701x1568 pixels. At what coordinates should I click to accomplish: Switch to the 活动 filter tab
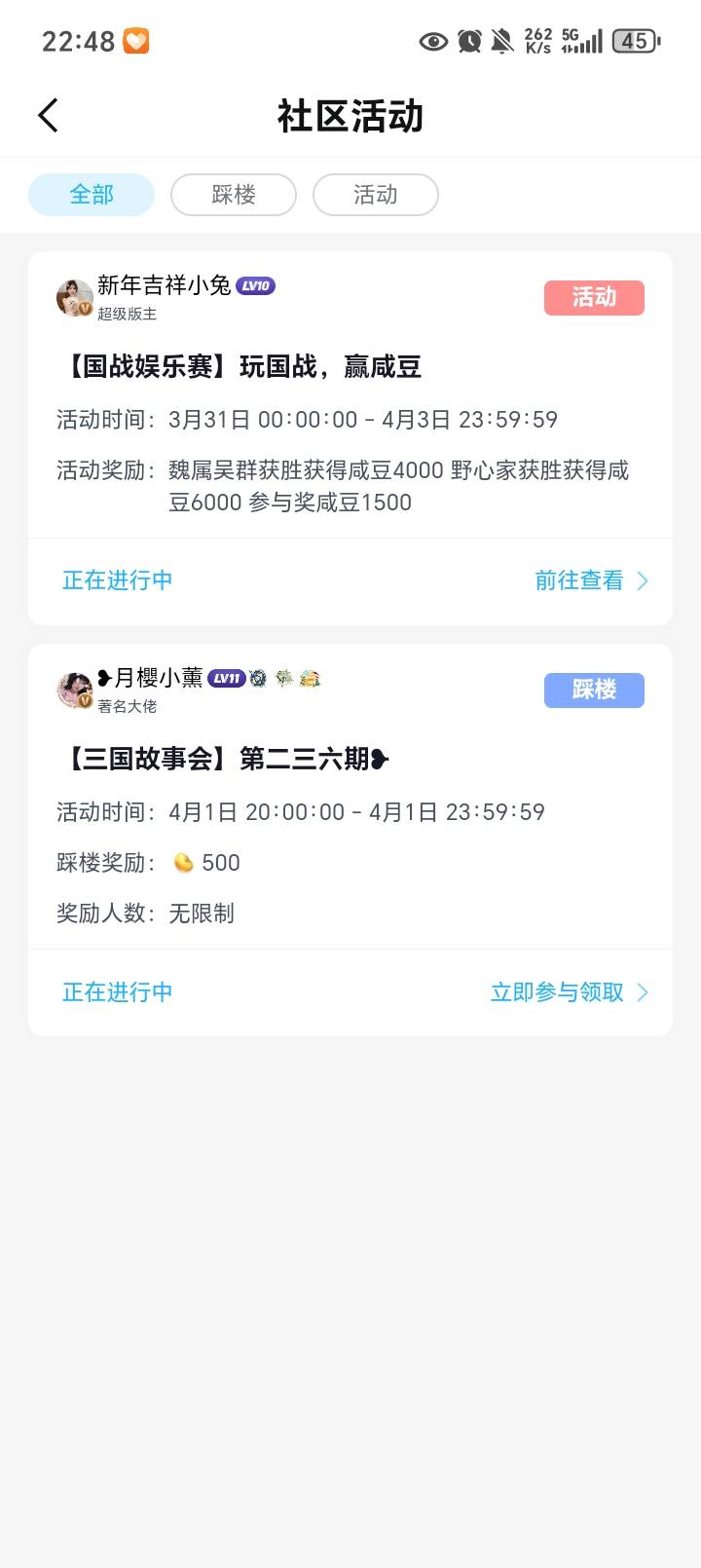click(376, 195)
